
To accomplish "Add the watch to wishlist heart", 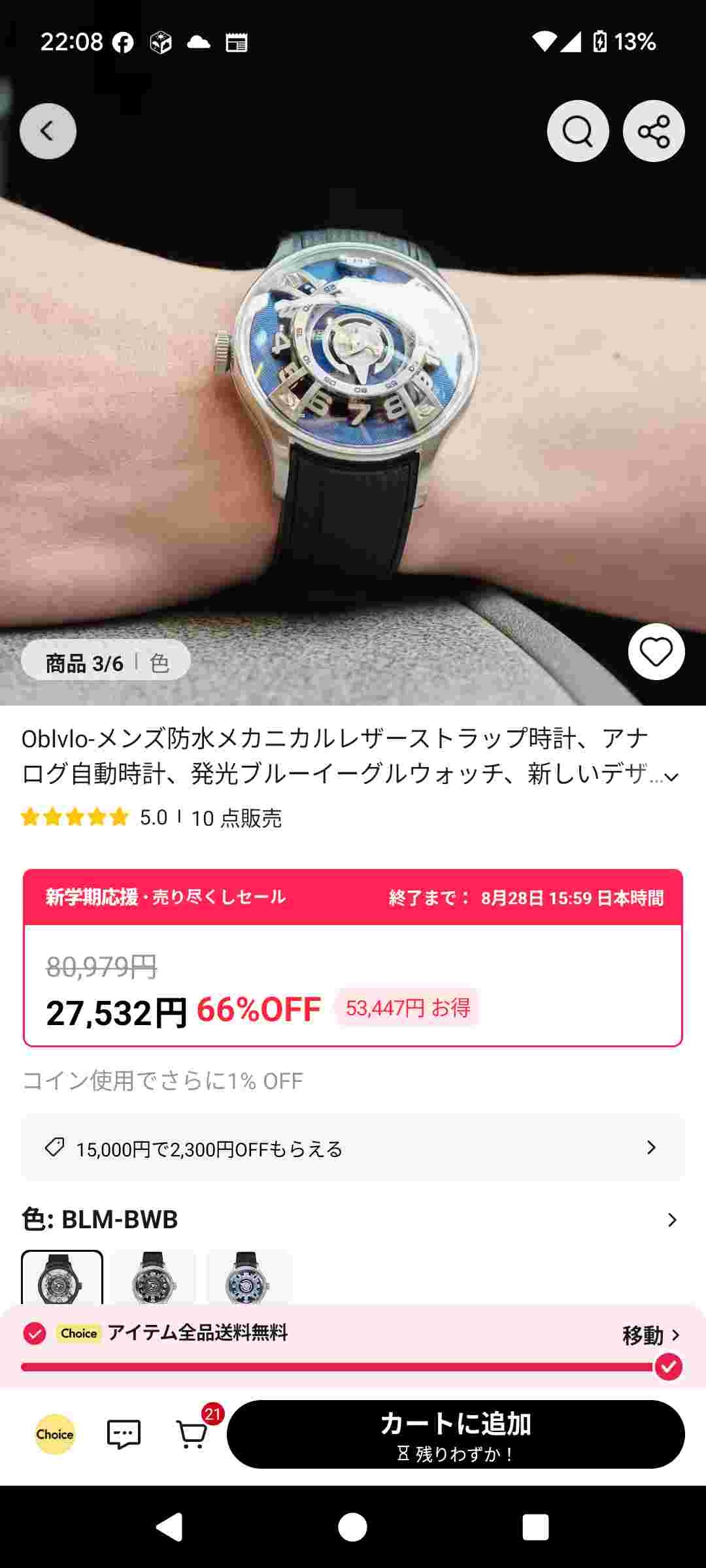I will (656, 652).
